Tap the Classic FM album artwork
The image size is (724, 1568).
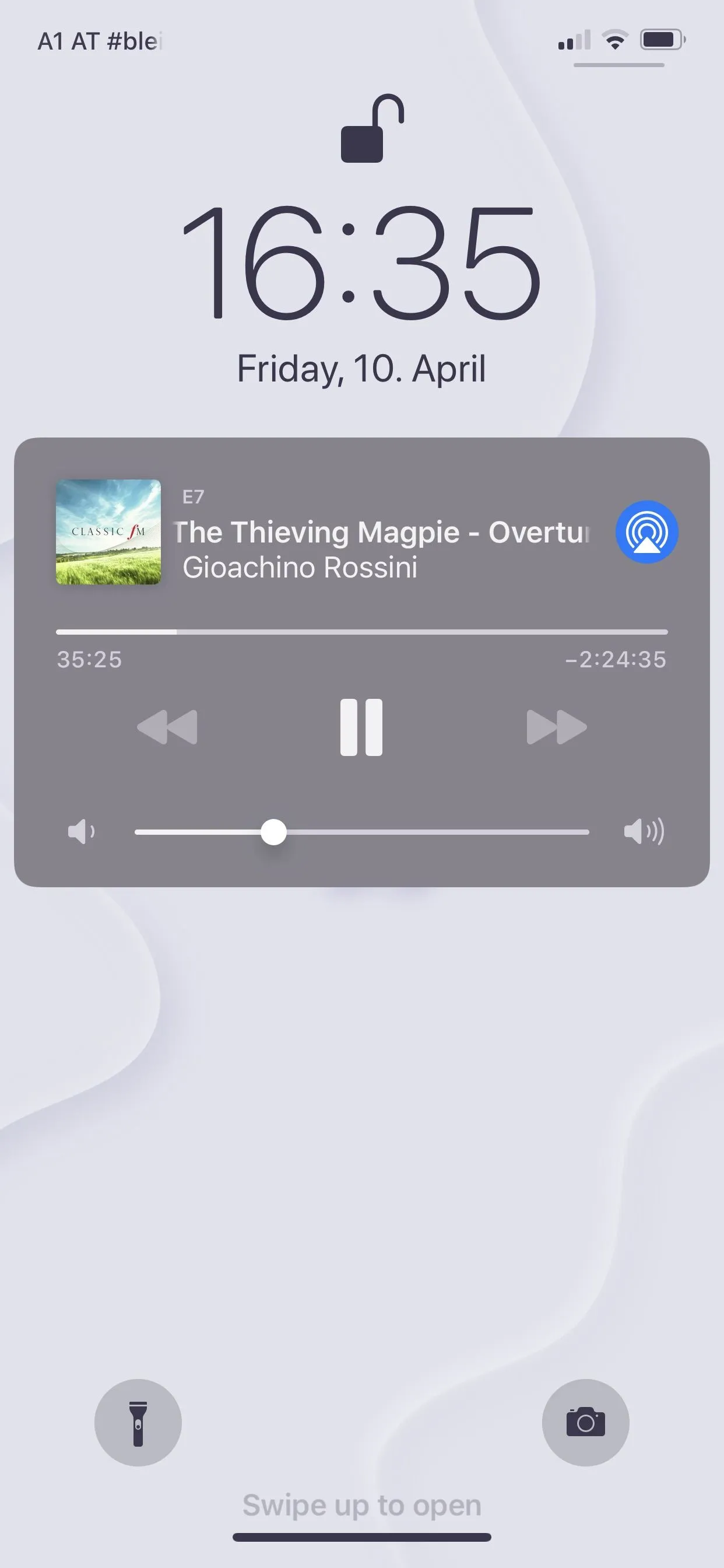[108, 532]
